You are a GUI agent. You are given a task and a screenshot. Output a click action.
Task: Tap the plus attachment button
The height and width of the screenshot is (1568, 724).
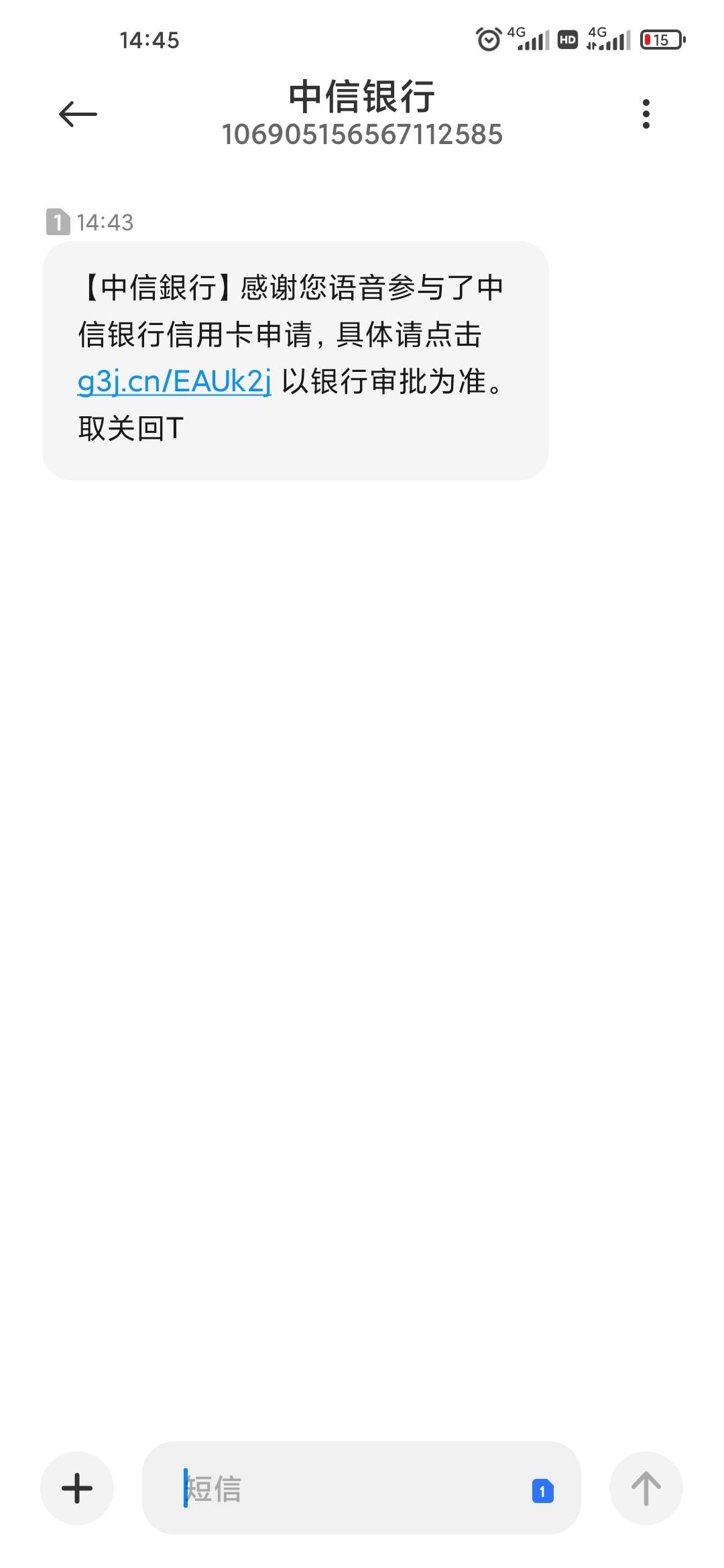click(x=77, y=1488)
